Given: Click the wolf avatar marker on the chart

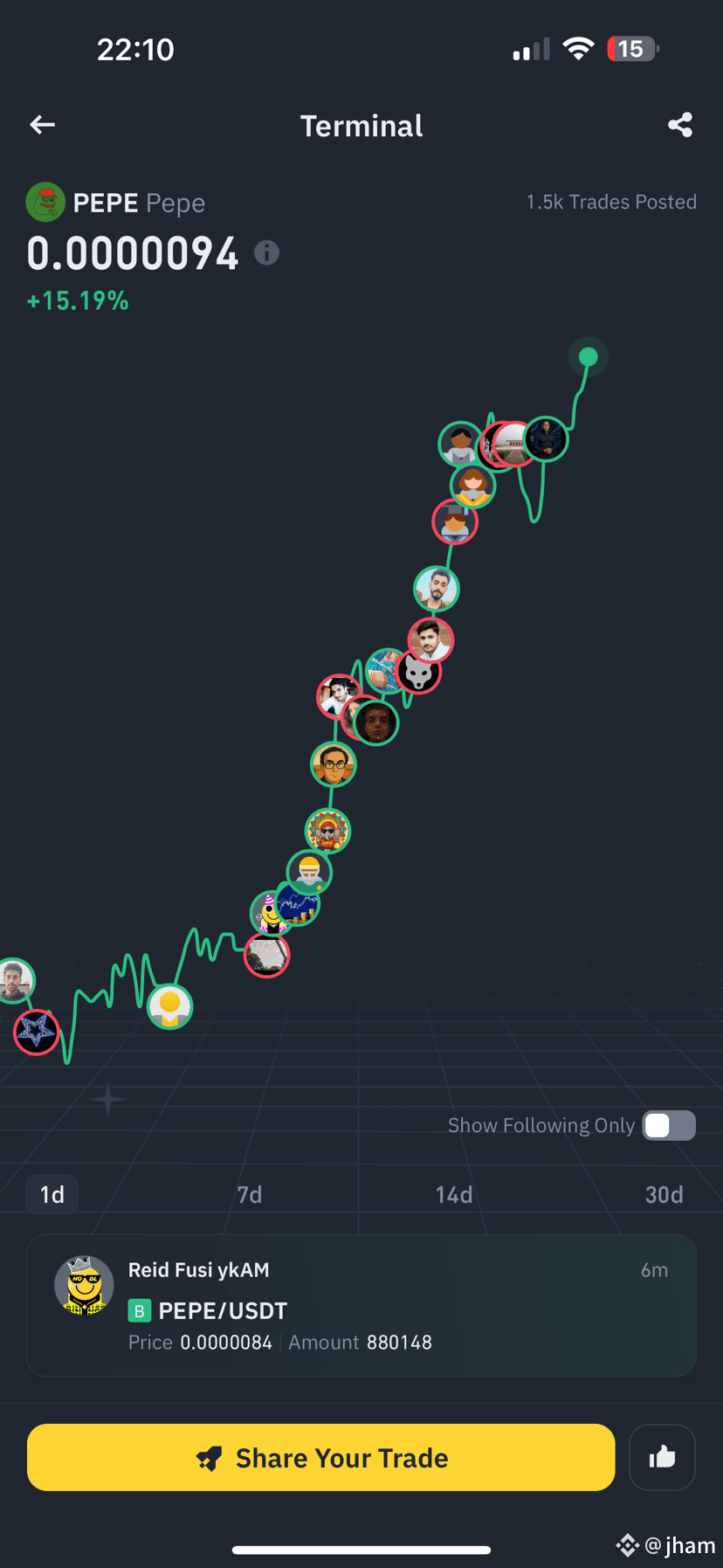Looking at the screenshot, I should coord(419,671).
